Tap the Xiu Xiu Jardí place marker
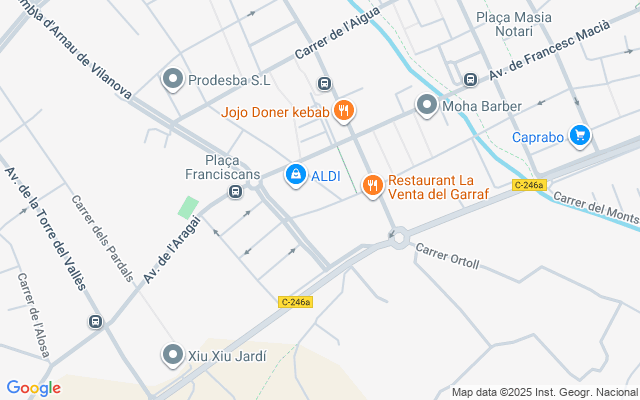The height and width of the screenshot is (400, 640). 173,356
